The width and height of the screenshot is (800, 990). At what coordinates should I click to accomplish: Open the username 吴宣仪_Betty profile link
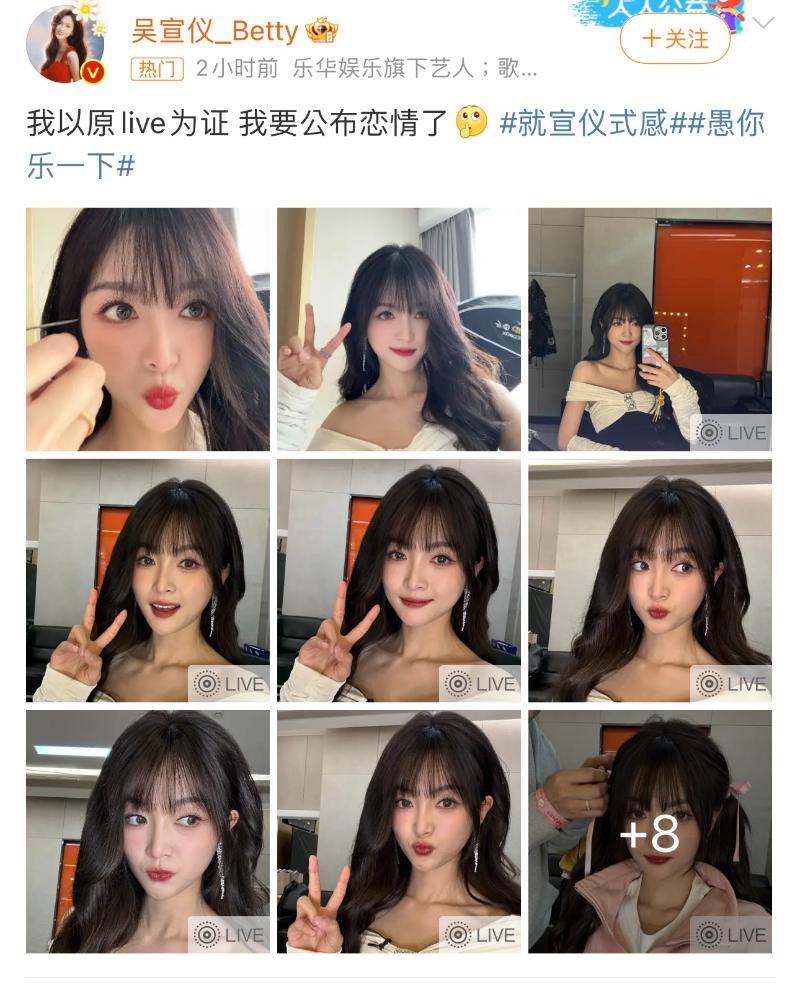[215, 31]
